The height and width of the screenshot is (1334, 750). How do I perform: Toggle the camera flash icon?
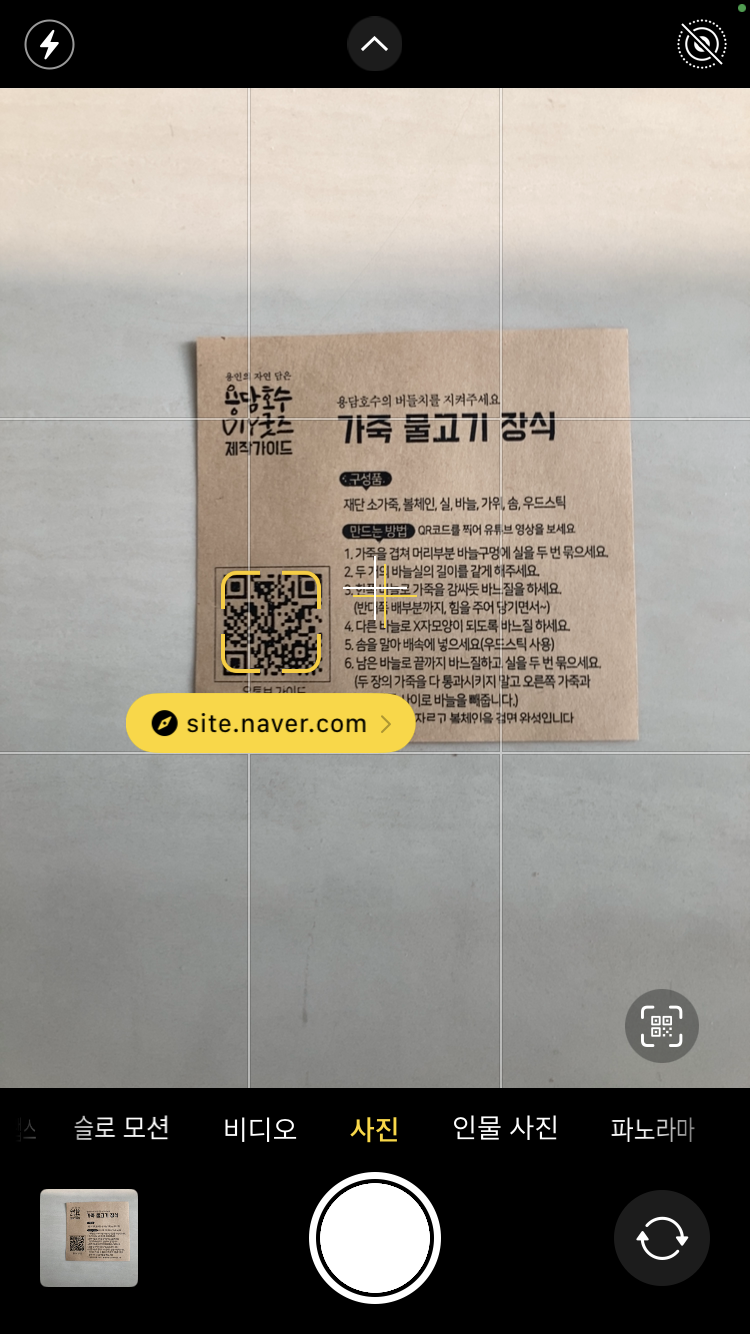[x=49, y=45]
